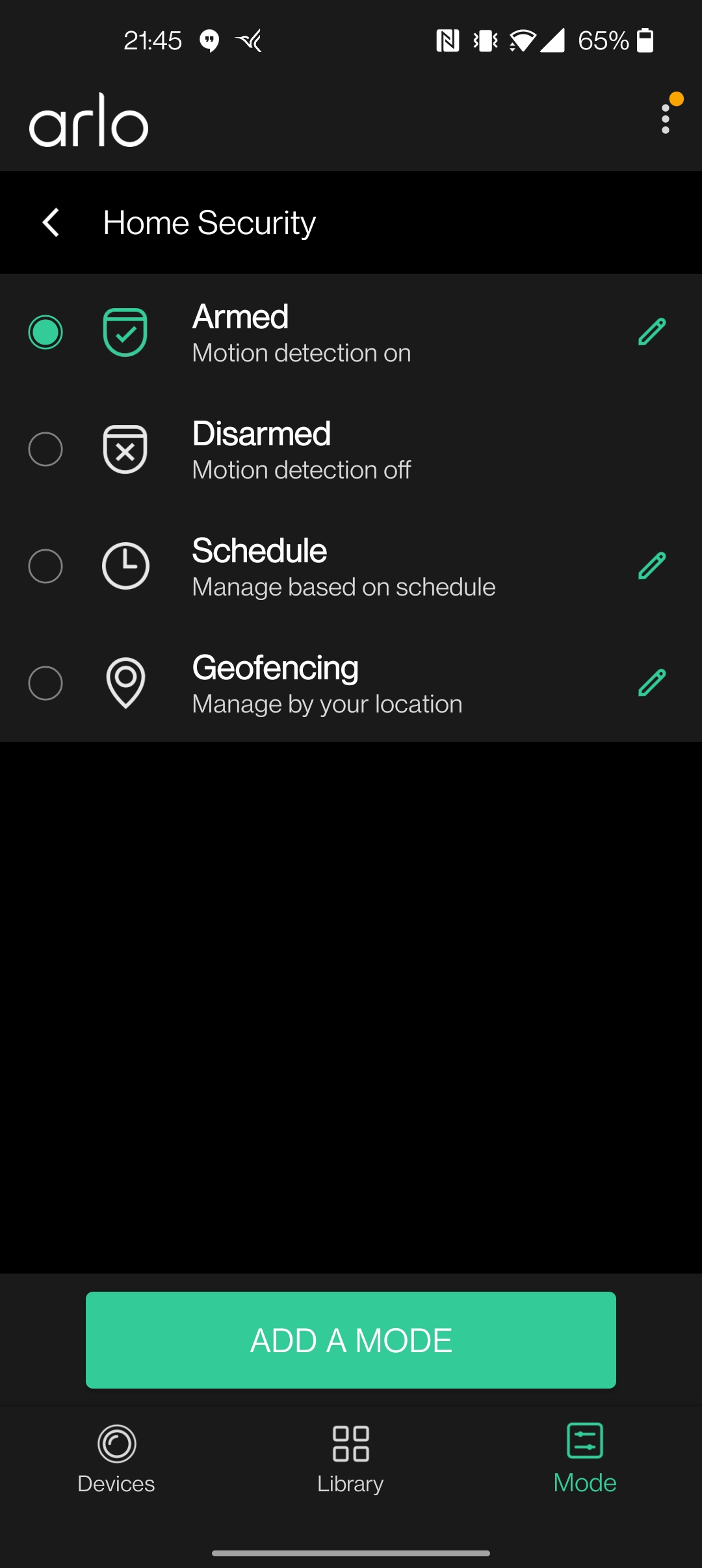Image resolution: width=702 pixels, height=1568 pixels.
Task: Select the Disarmed mode radio button
Action: coord(45,449)
